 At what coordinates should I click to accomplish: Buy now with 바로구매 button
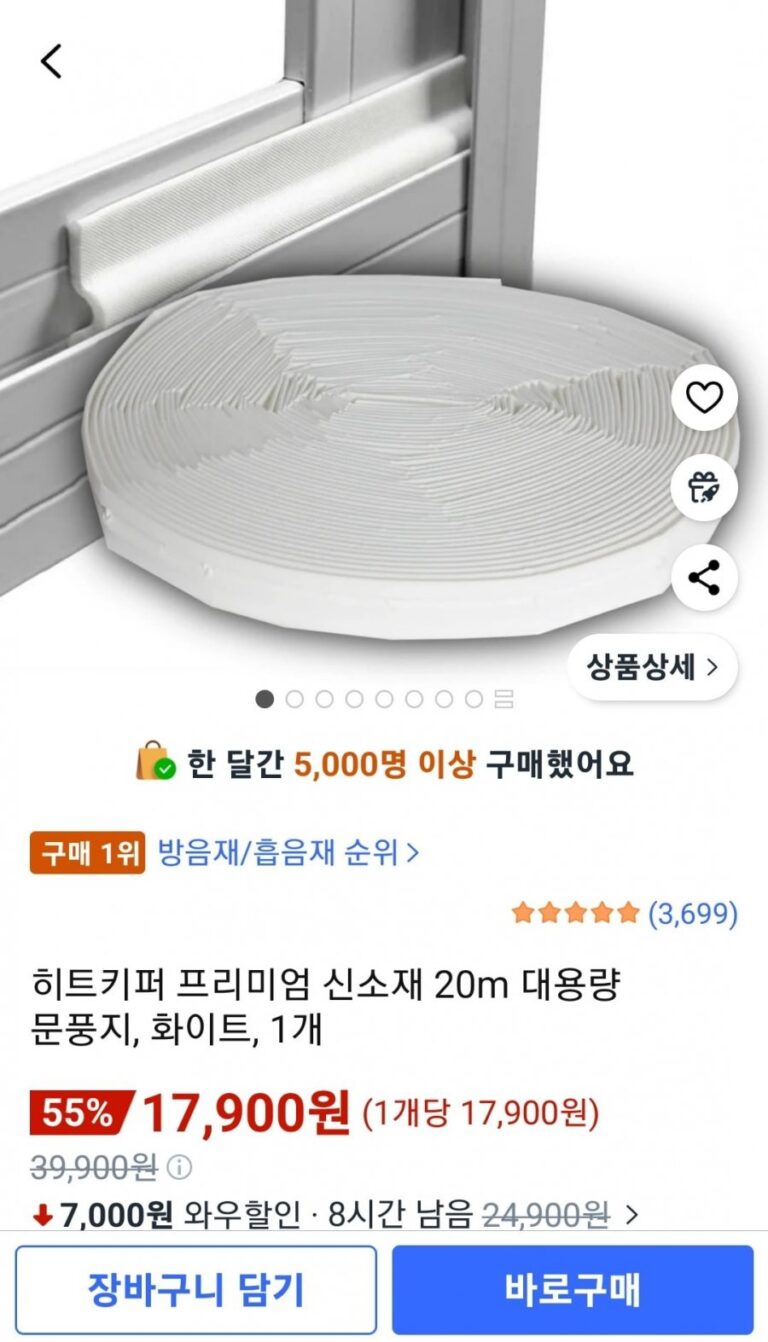572,1289
